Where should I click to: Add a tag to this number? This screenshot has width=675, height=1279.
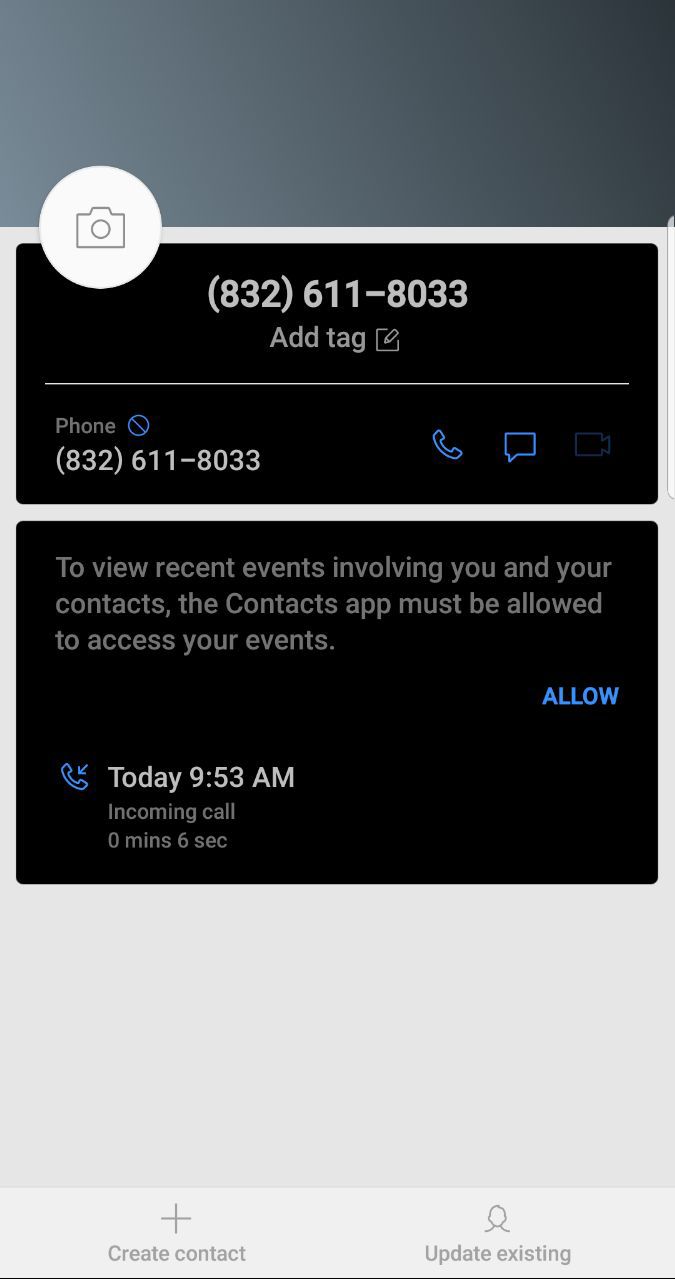tap(335, 339)
